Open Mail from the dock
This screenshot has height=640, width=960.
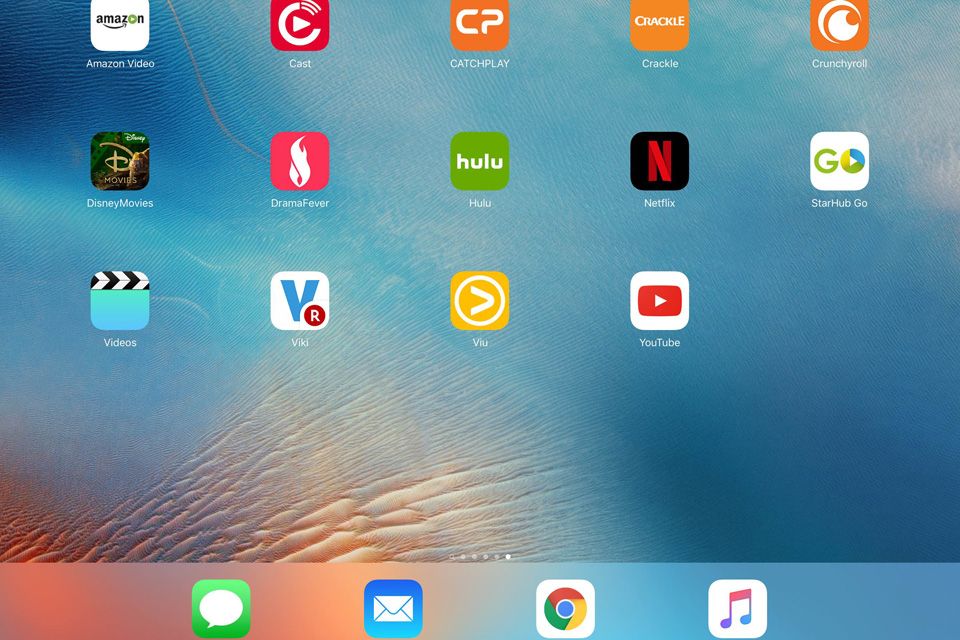[x=393, y=608]
